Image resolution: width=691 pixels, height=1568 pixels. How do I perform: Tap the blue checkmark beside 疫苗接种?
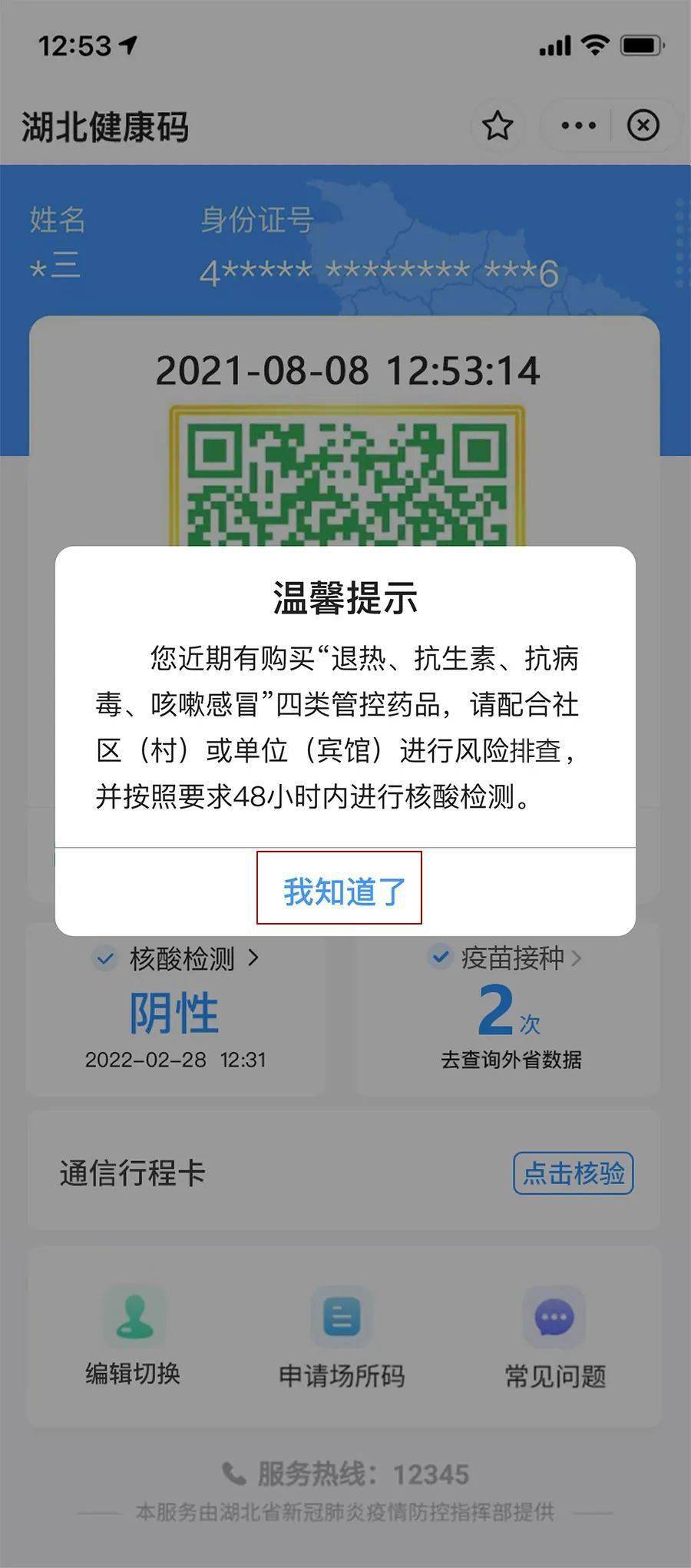[x=438, y=958]
